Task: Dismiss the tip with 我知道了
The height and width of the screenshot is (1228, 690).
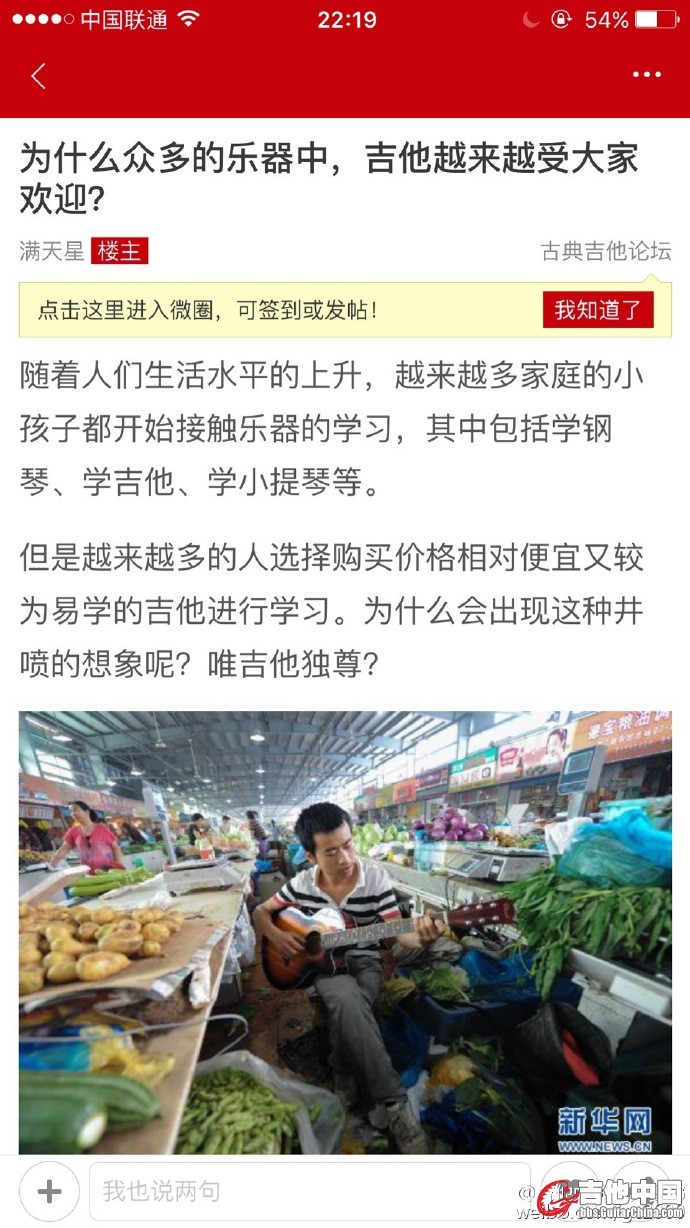Action: click(597, 310)
